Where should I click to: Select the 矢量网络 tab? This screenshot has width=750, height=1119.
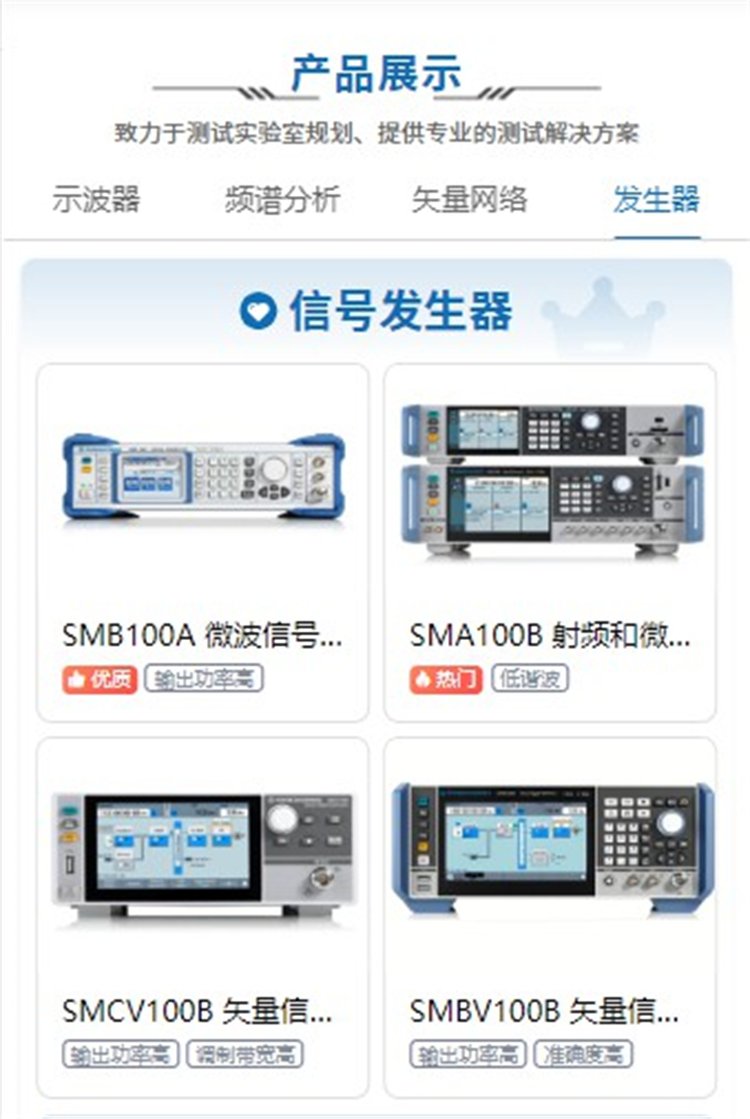coord(469,199)
